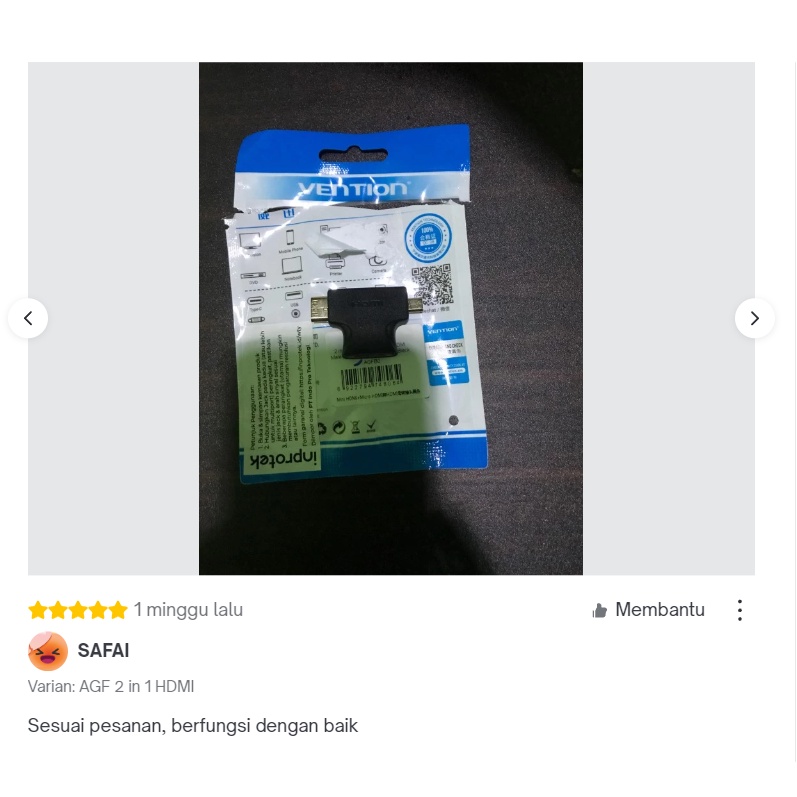Go to the previous review photo
The image size is (797, 797).
28,318
